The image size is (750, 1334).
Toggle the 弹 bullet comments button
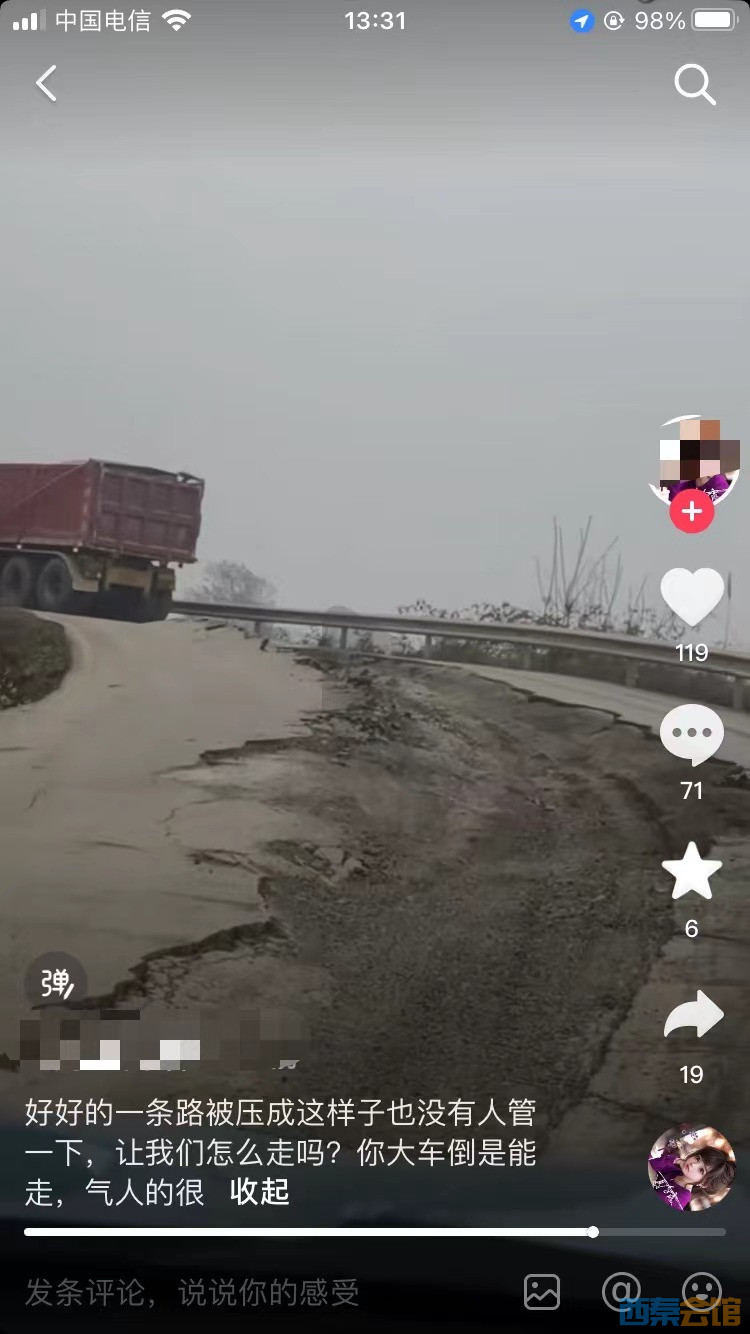coord(56,984)
